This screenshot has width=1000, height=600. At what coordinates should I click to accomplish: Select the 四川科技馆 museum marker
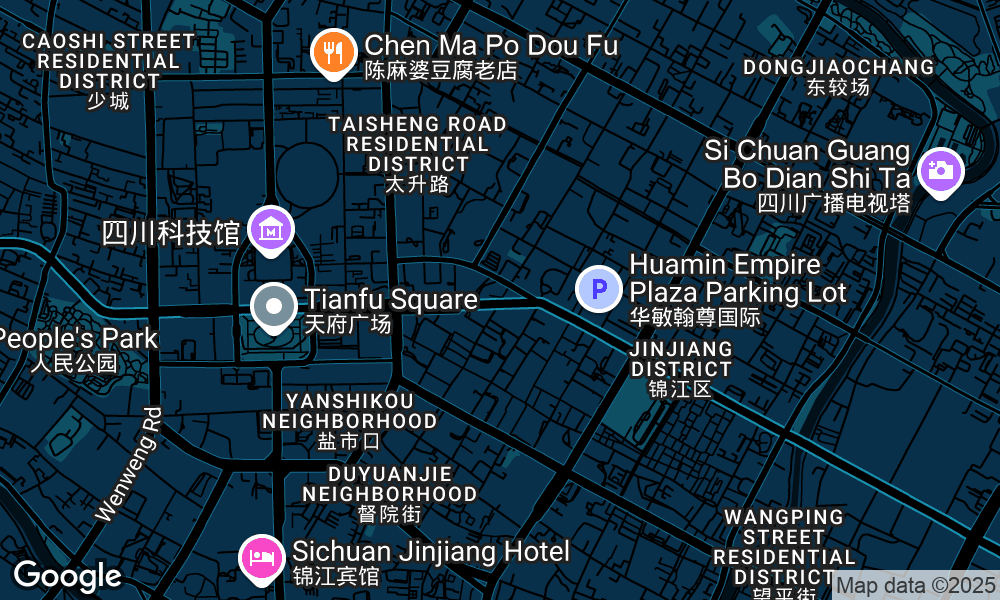point(270,229)
